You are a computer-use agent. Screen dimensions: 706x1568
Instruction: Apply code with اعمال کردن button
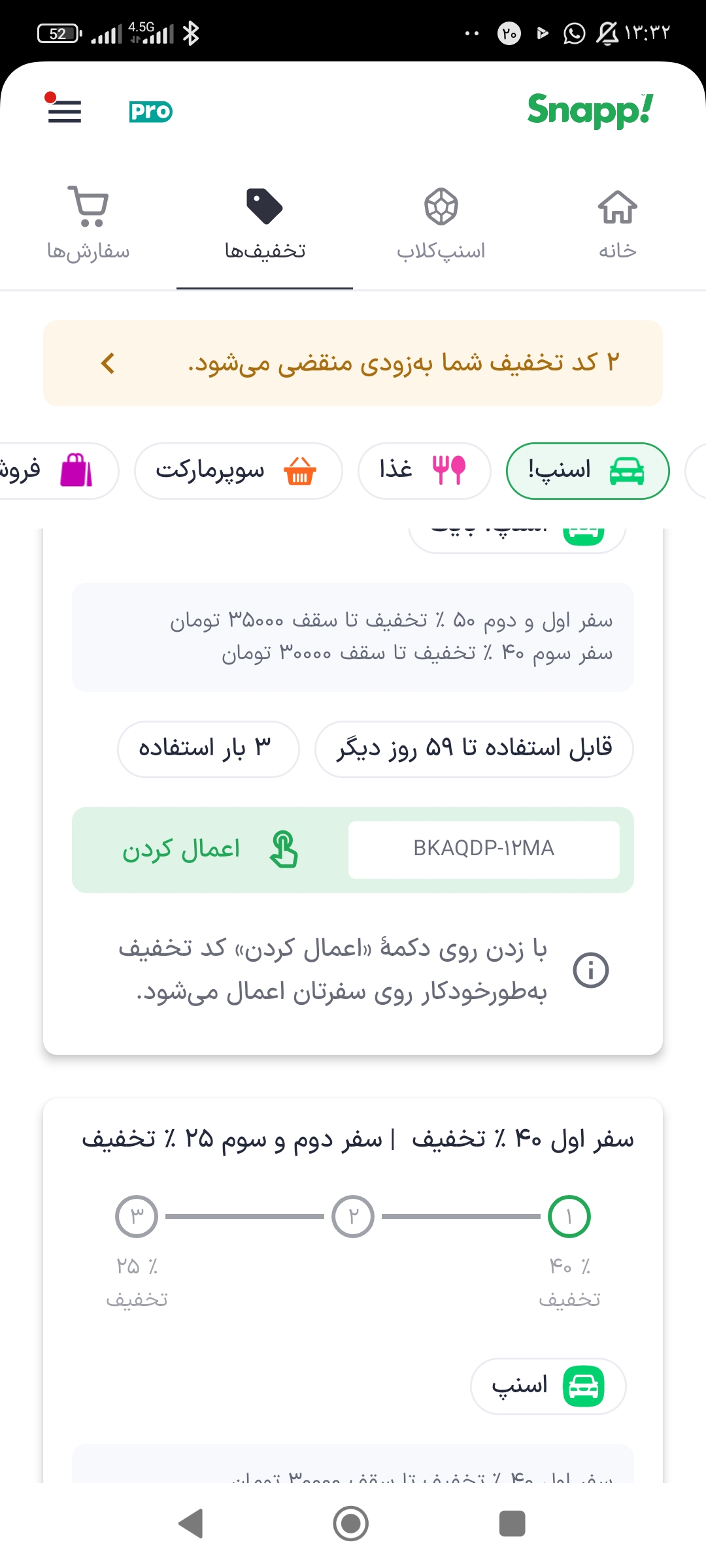tap(209, 849)
